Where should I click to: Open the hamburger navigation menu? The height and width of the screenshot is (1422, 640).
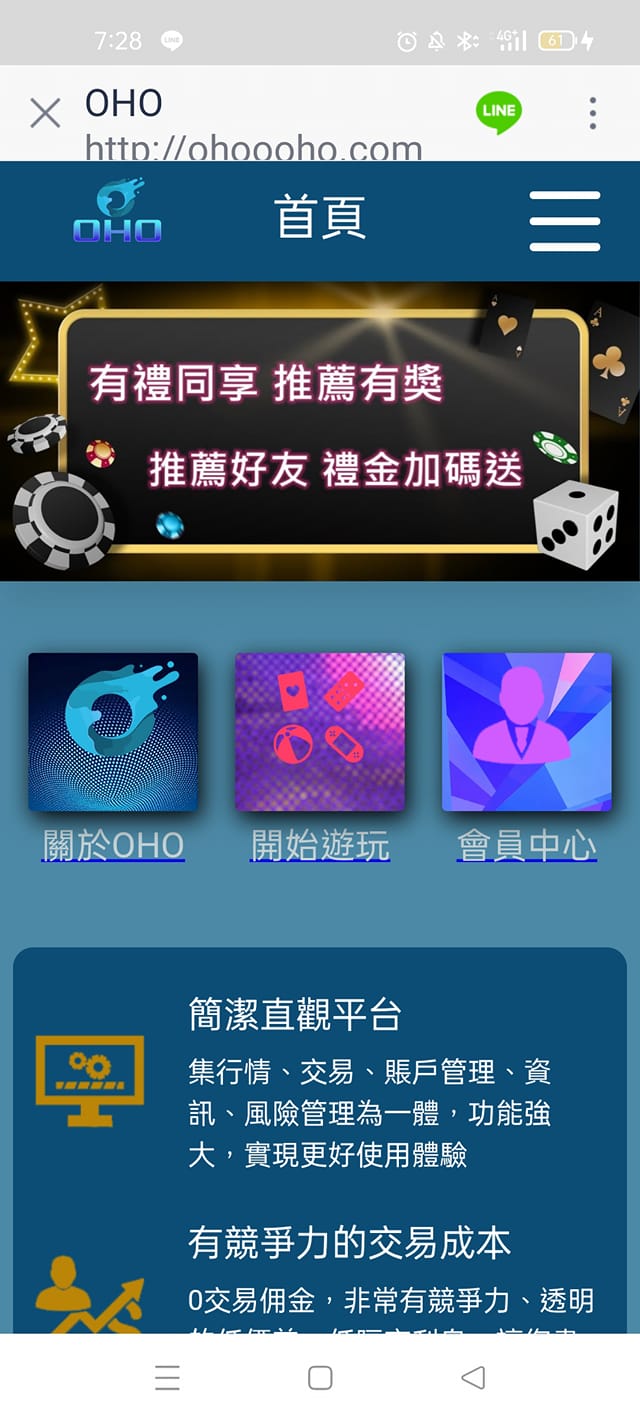pyautogui.click(x=565, y=221)
